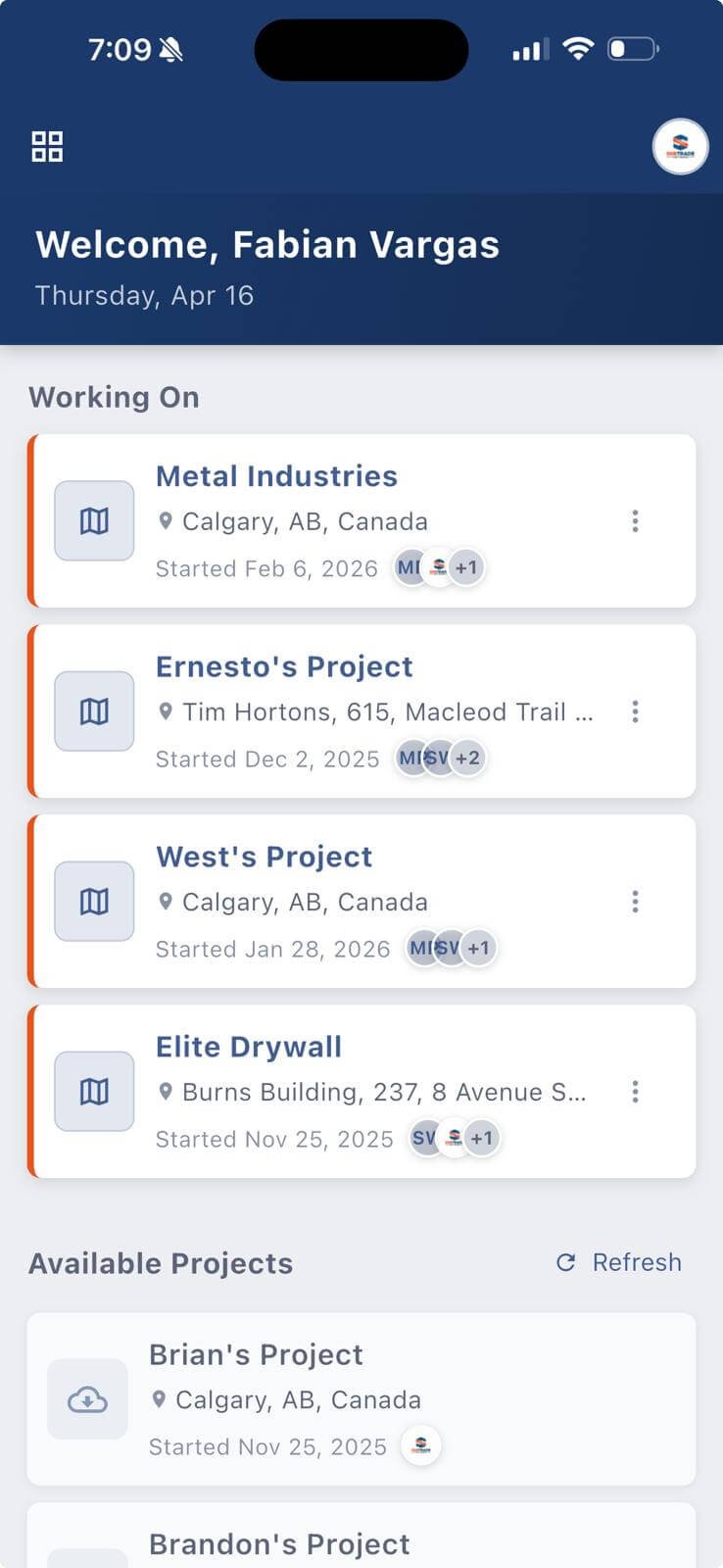The image size is (723, 1568).
Task: Click the cloud download icon on Brian's Project
Action: tap(86, 1399)
